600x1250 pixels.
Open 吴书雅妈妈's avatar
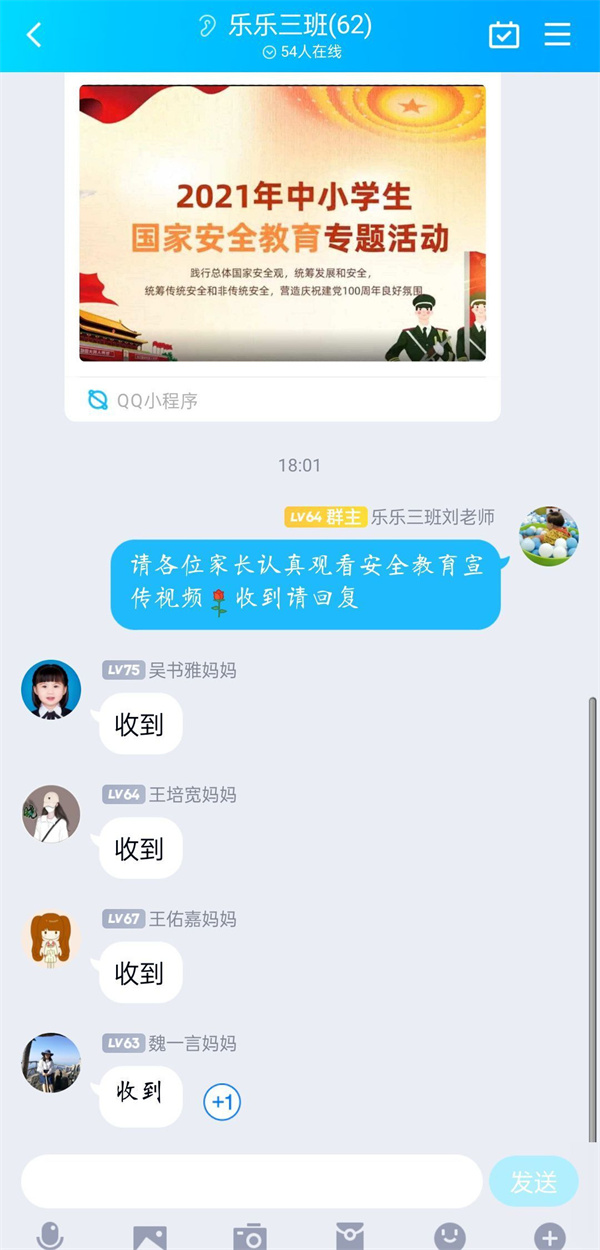coord(51,689)
